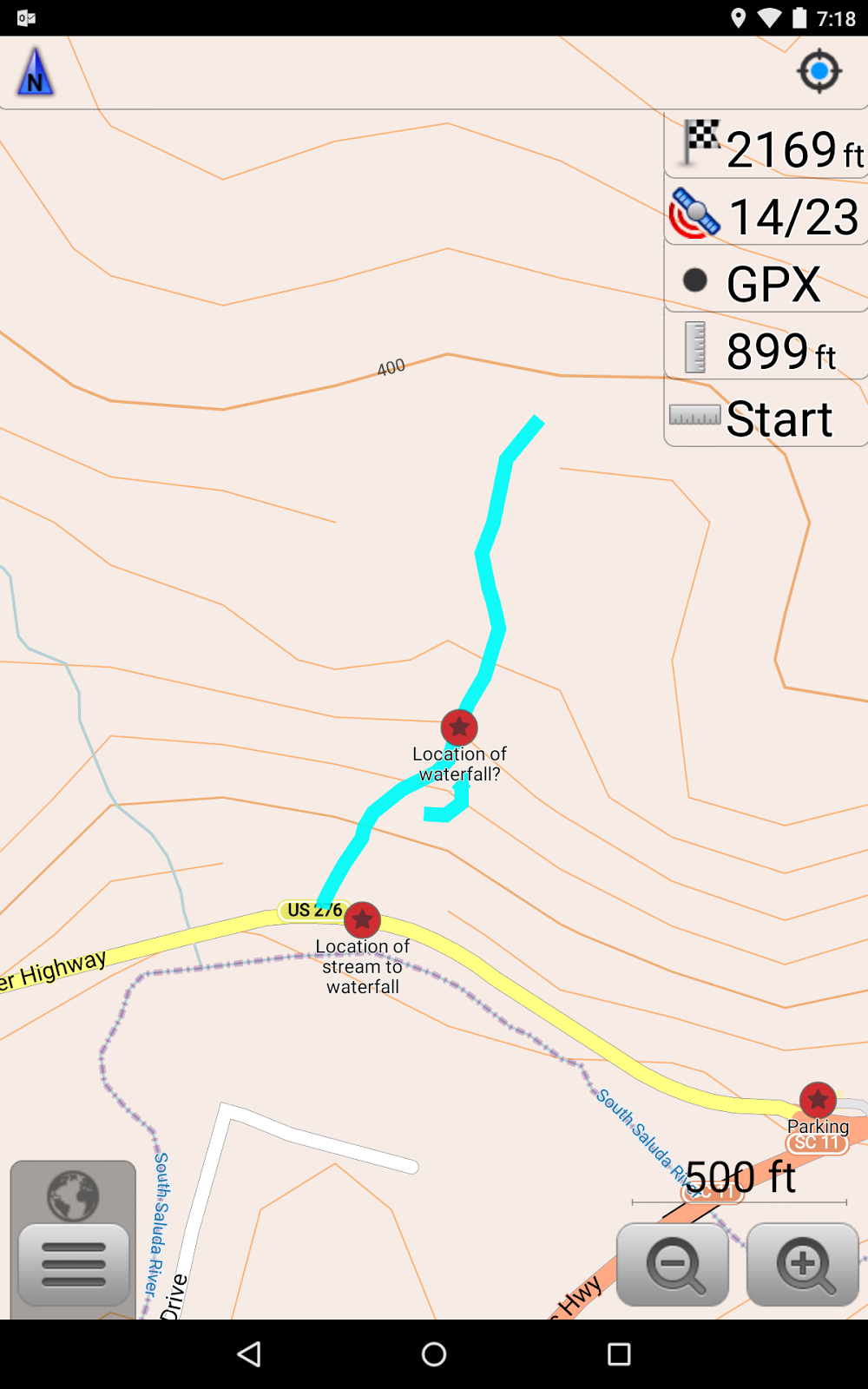Open the globe map source button
868x1389 pixels.
tap(73, 1195)
